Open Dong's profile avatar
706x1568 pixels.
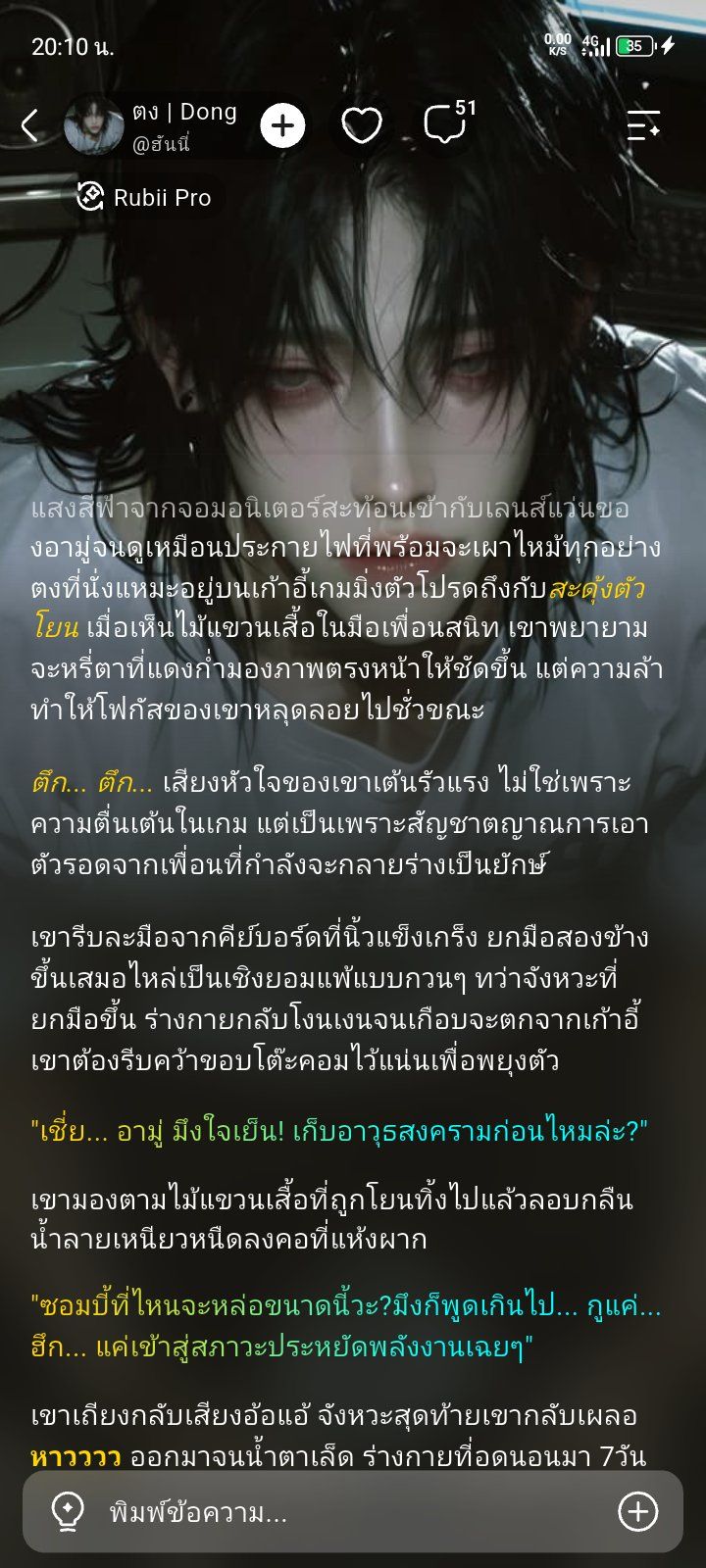(x=93, y=125)
